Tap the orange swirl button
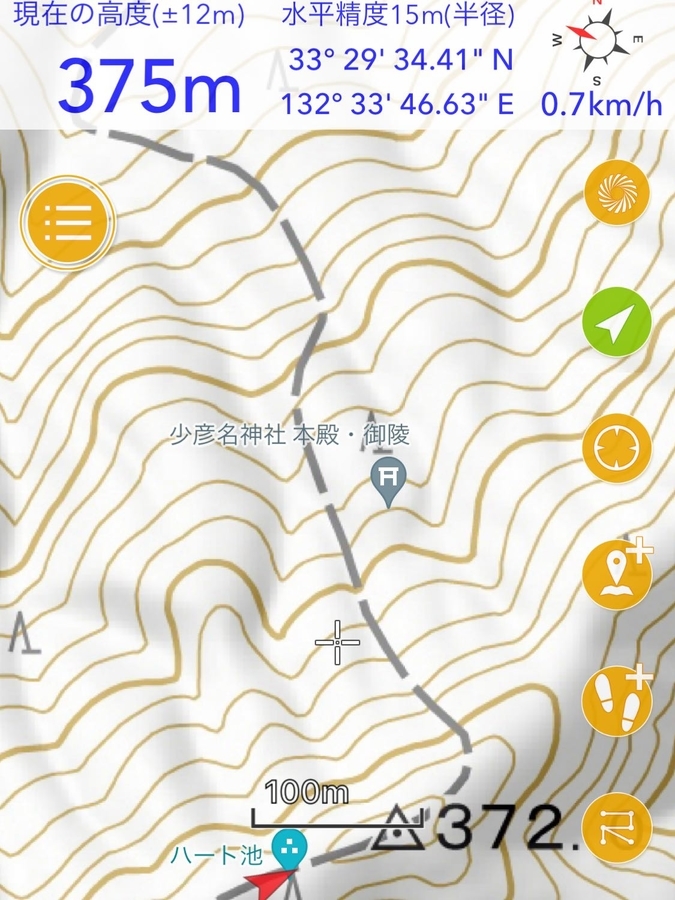 pyautogui.click(x=617, y=191)
